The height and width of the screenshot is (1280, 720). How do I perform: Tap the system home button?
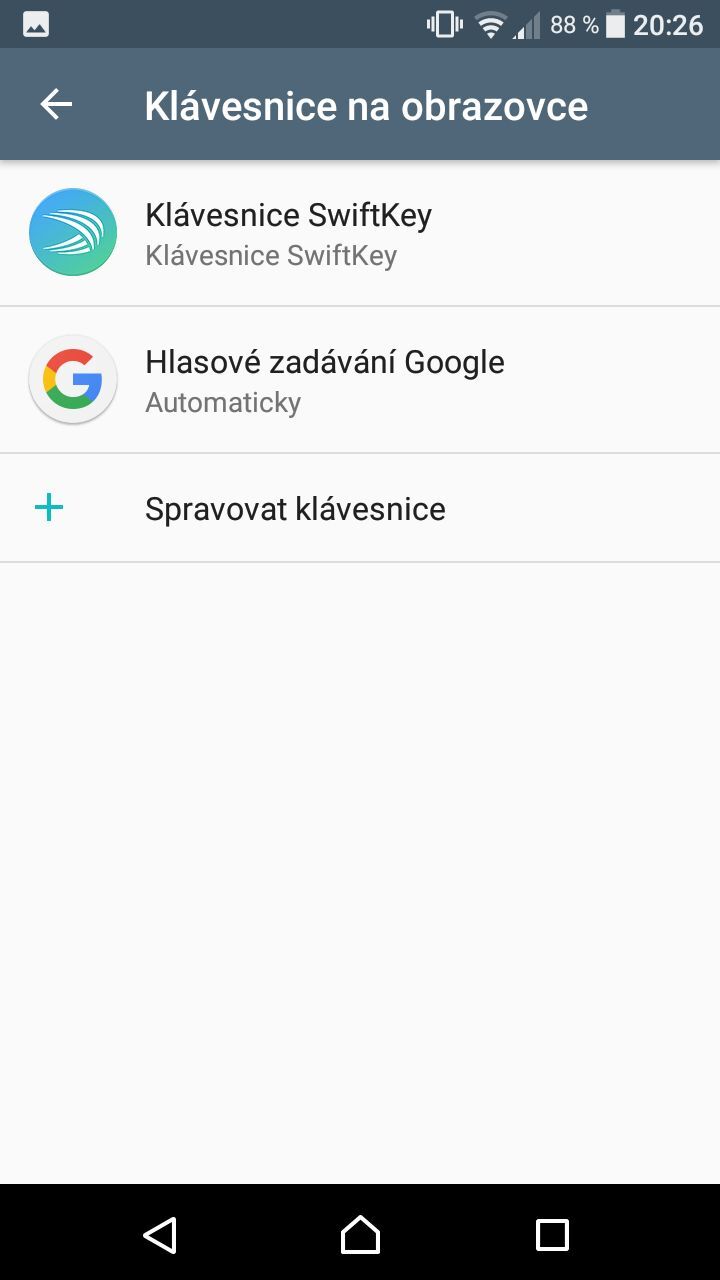click(360, 1235)
